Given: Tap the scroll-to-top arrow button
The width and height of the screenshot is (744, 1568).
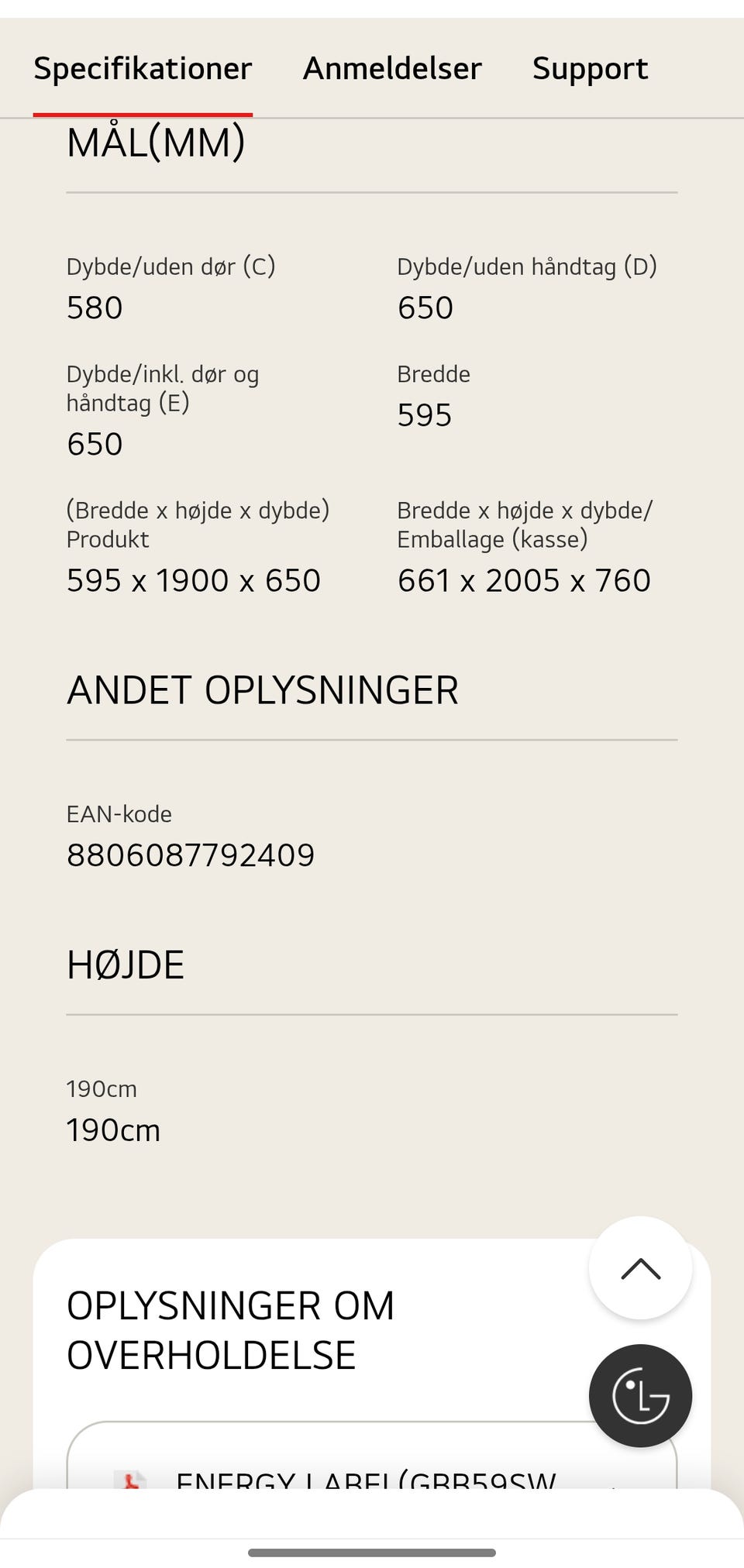Looking at the screenshot, I should pyautogui.click(x=640, y=1268).
